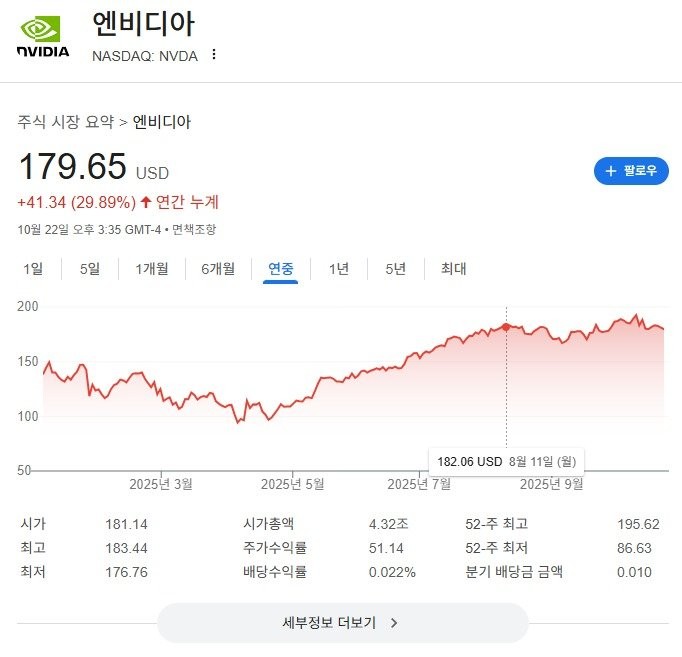Follow the stock with the 팔로우 button
This screenshot has width=682, height=657.
[x=631, y=171]
